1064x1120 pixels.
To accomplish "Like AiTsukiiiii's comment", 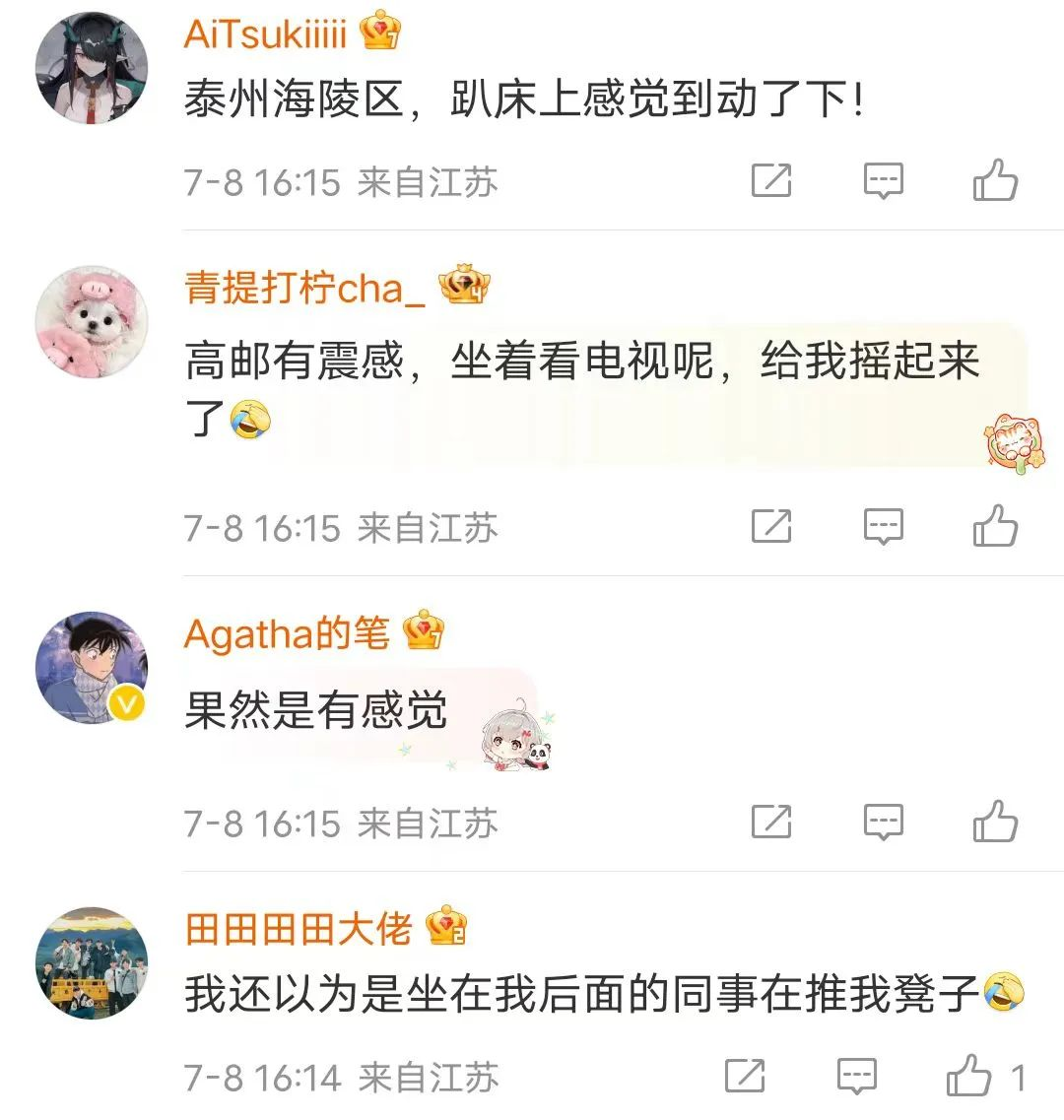I will tap(995, 180).
